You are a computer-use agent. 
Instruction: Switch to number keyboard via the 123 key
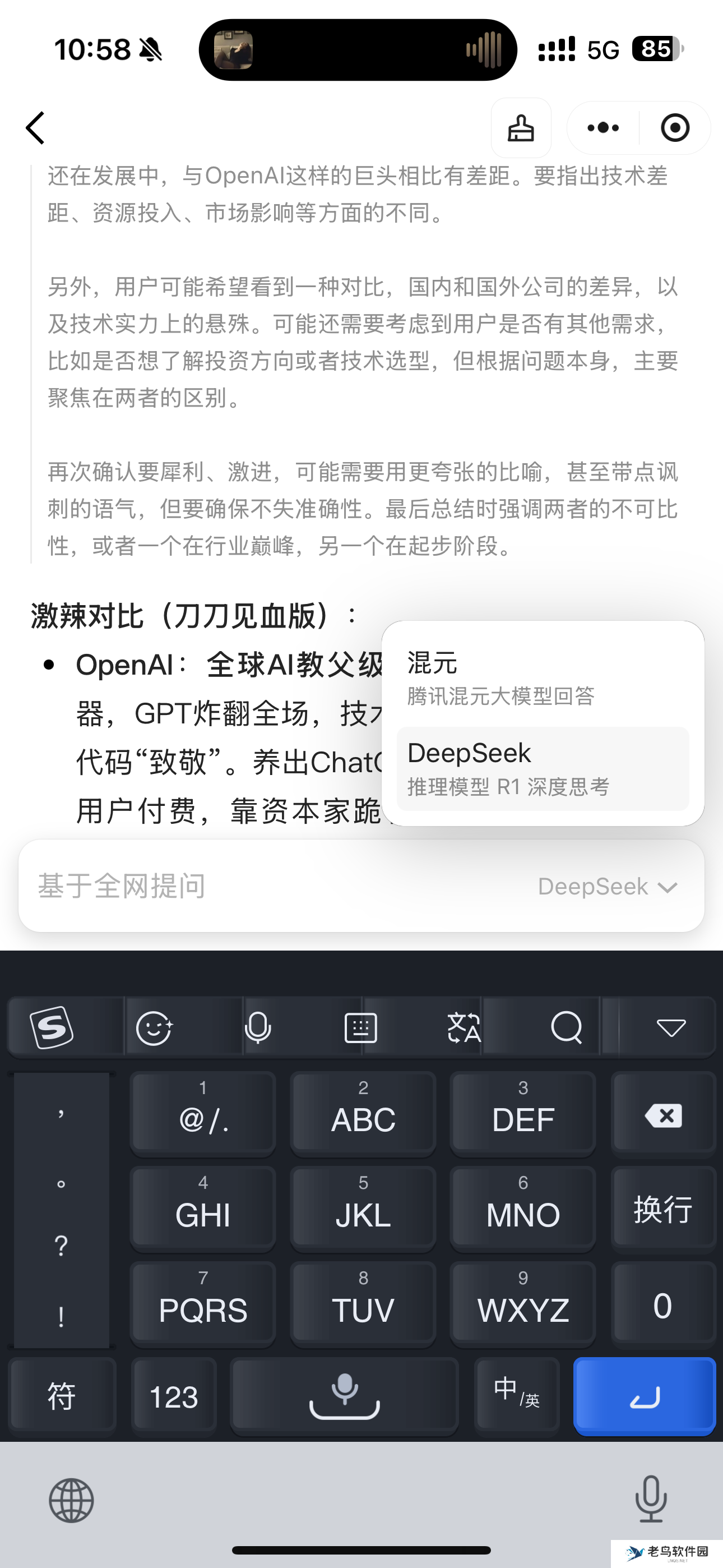(174, 1396)
